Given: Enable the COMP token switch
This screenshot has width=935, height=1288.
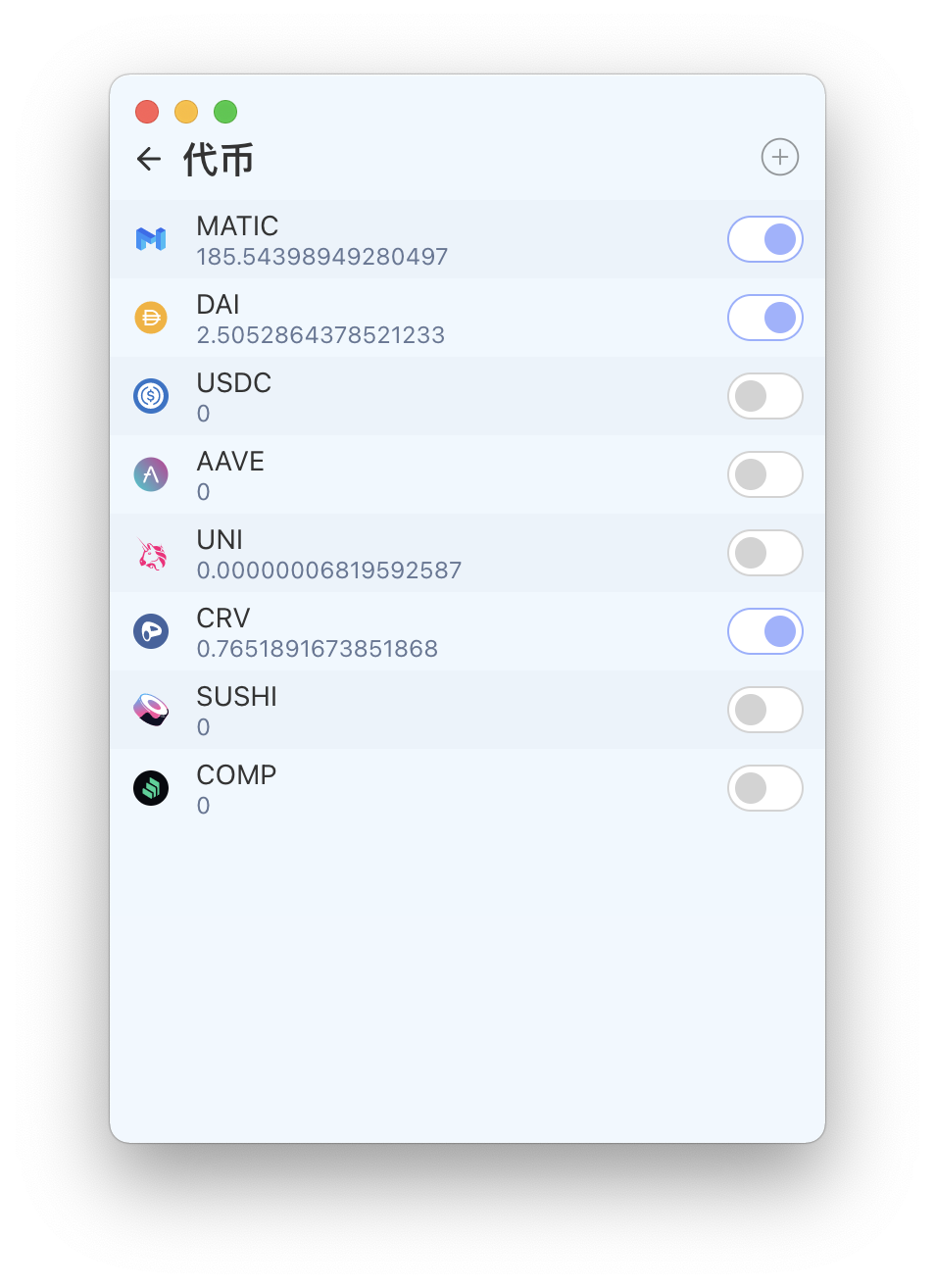Looking at the screenshot, I should (764, 788).
